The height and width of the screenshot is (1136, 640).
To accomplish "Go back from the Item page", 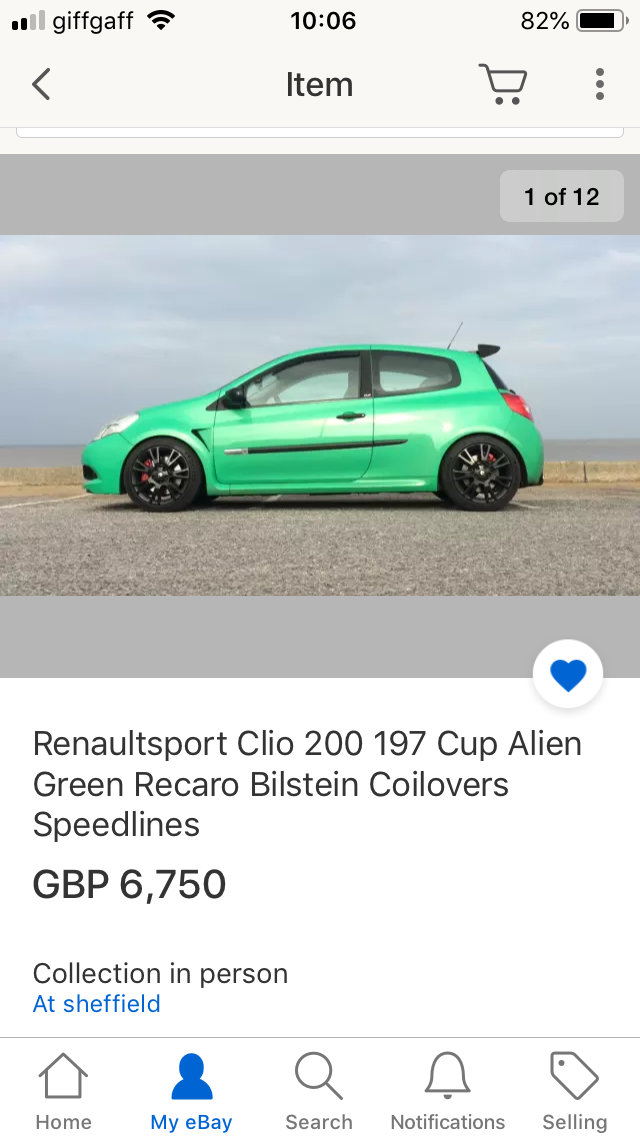I will pos(41,84).
